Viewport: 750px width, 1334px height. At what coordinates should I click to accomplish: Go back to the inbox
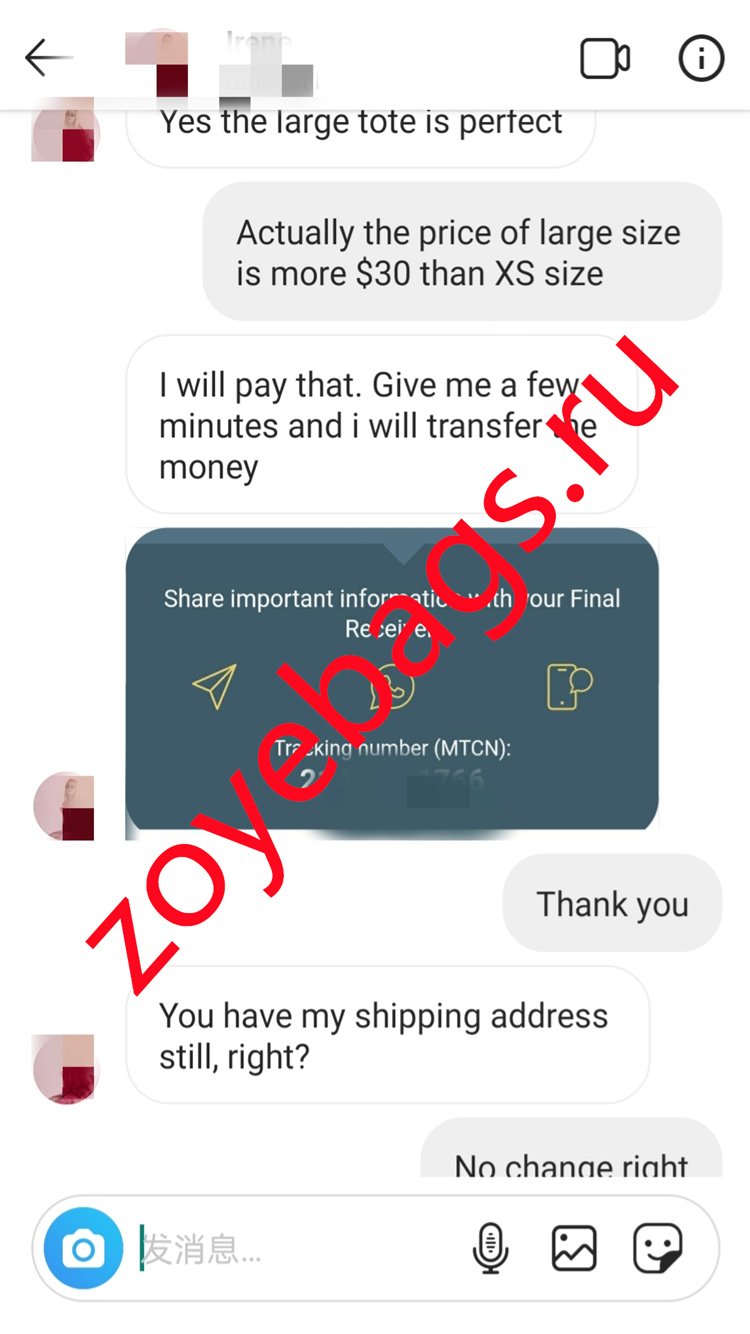pyautogui.click(x=48, y=58)
